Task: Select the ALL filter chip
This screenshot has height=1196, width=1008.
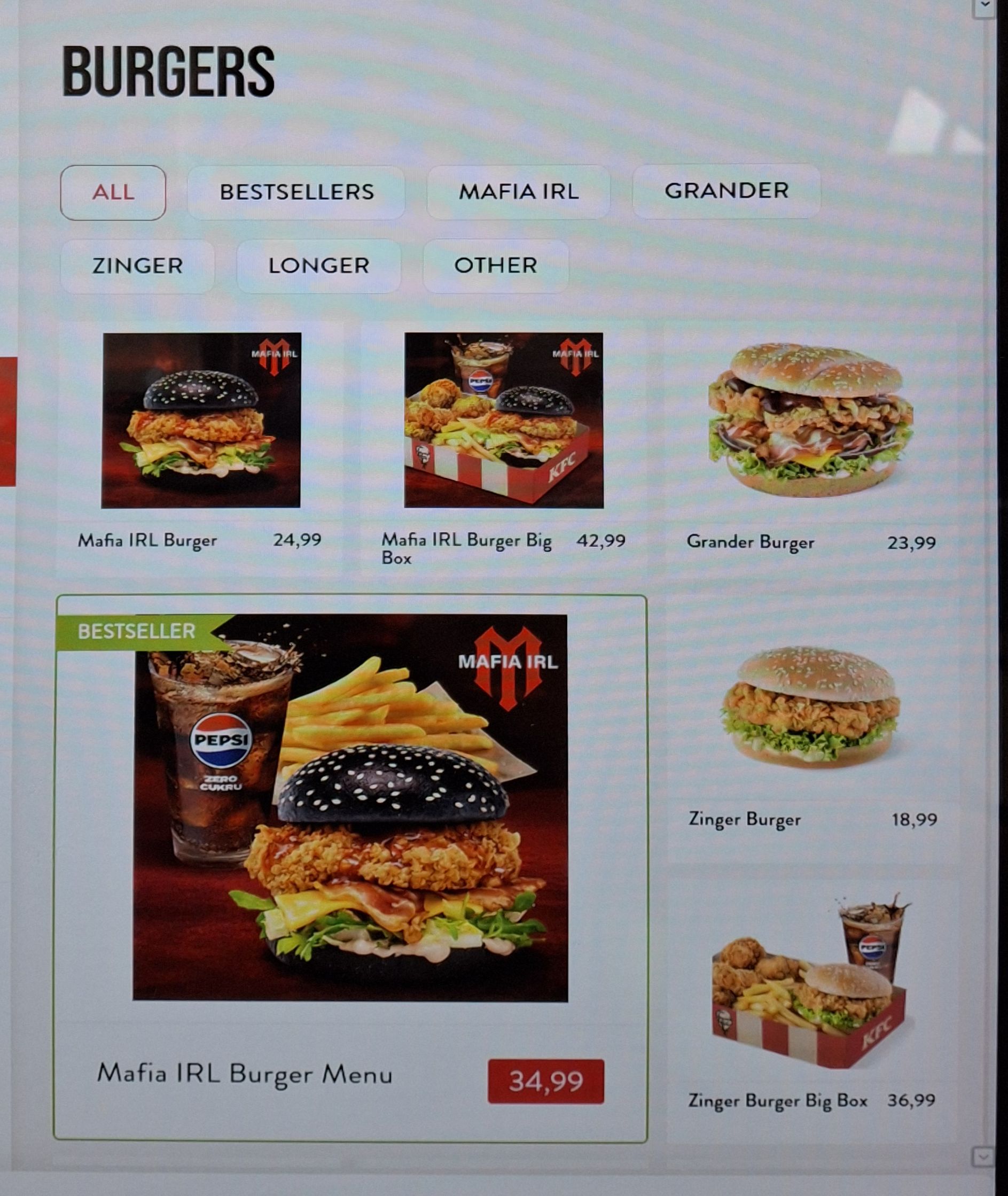Action: (113, 193)
